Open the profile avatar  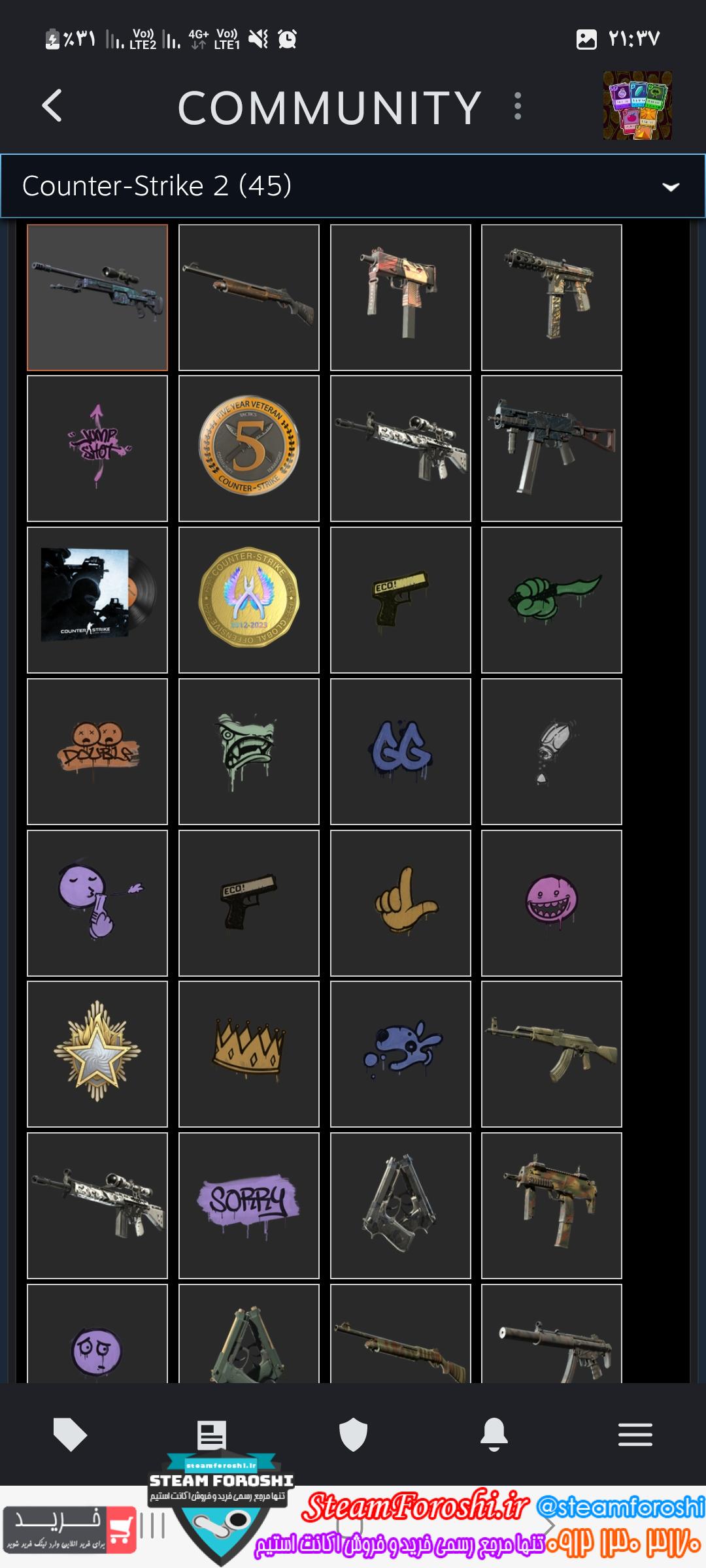(637, 106)
